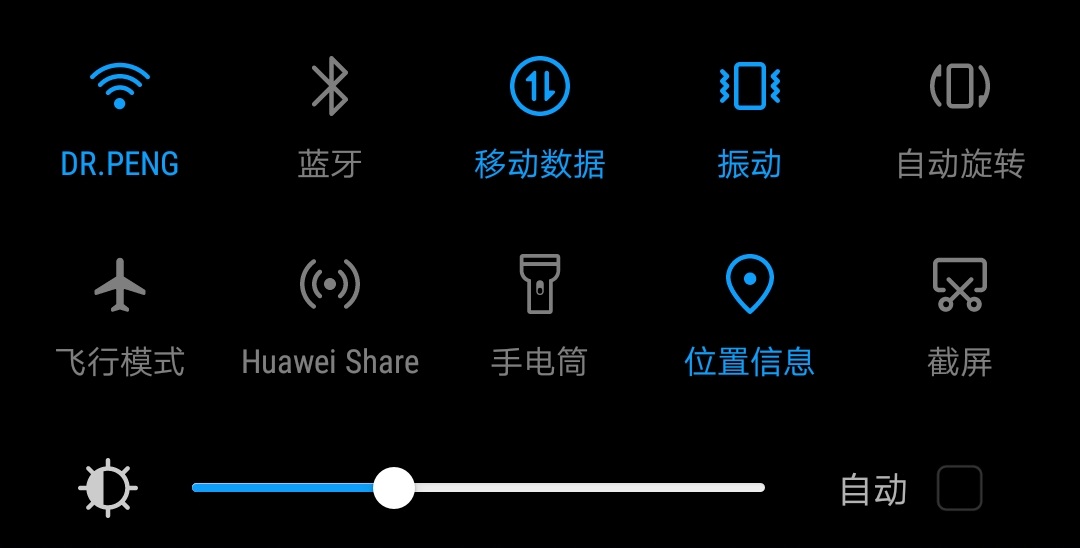The width and height of the screenshot is (1080, 548).
Task: Switch on the flashlight (手电筒)
Action: point(540,285)
